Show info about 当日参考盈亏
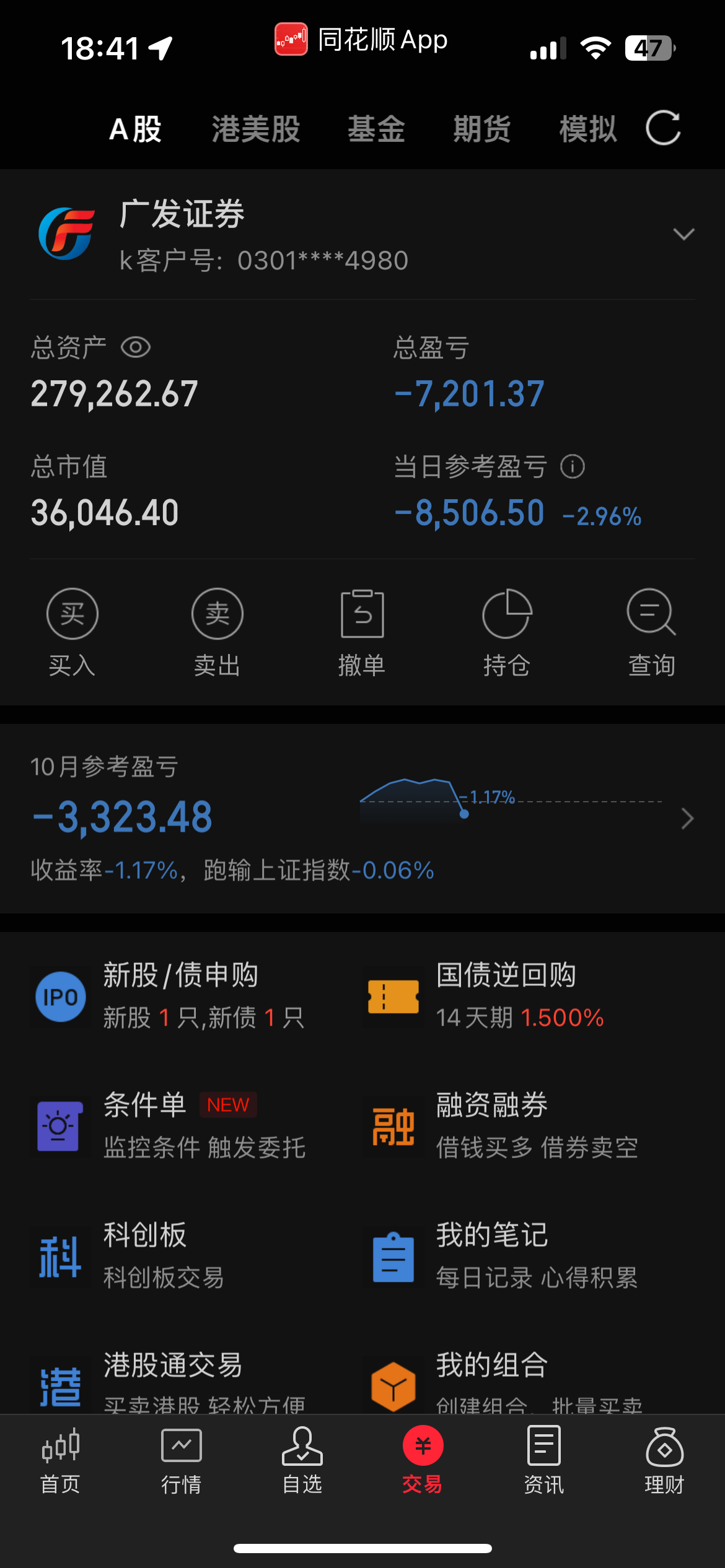Viewport: 725px width, 1568px height. [x=573, y=467]
